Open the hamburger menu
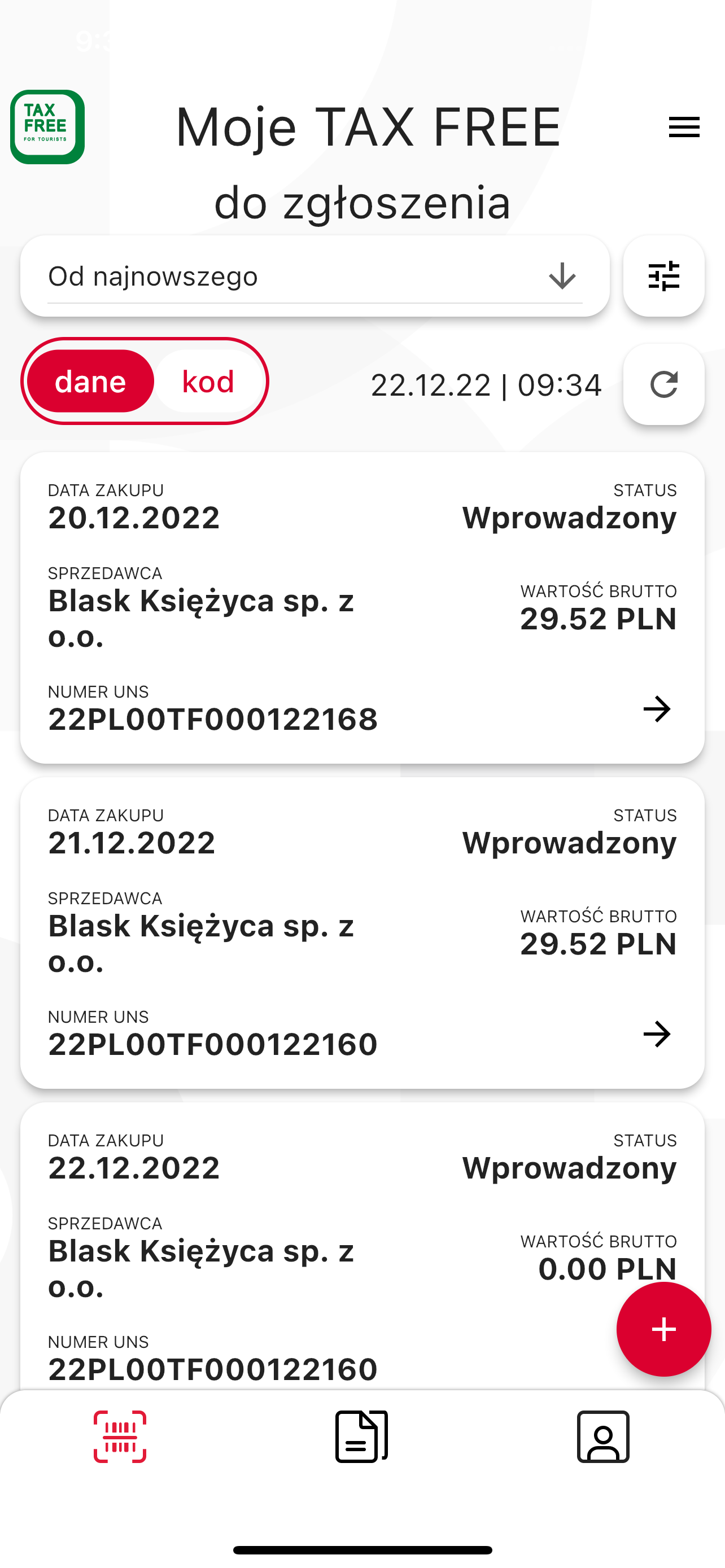The image size is (725, 1568). point(684,127)
